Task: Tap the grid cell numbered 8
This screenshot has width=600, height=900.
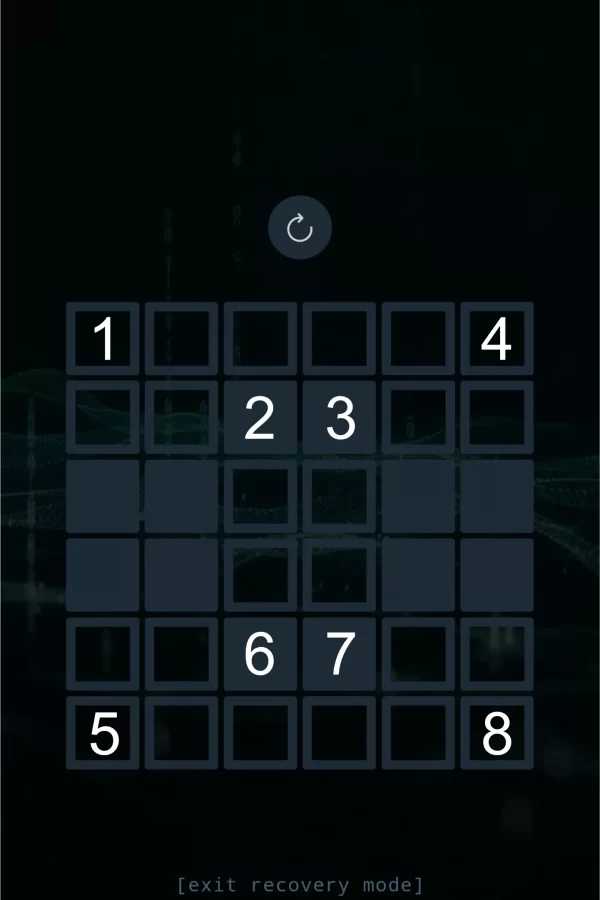Action: [497, 734]
